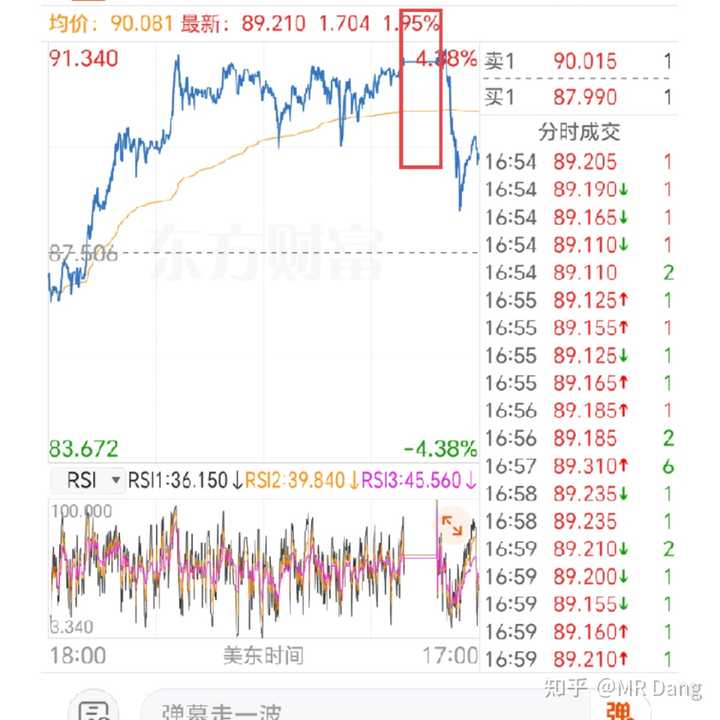Toggle the 弹 bullet comments button
720x720 pixels.
(618, 709)
